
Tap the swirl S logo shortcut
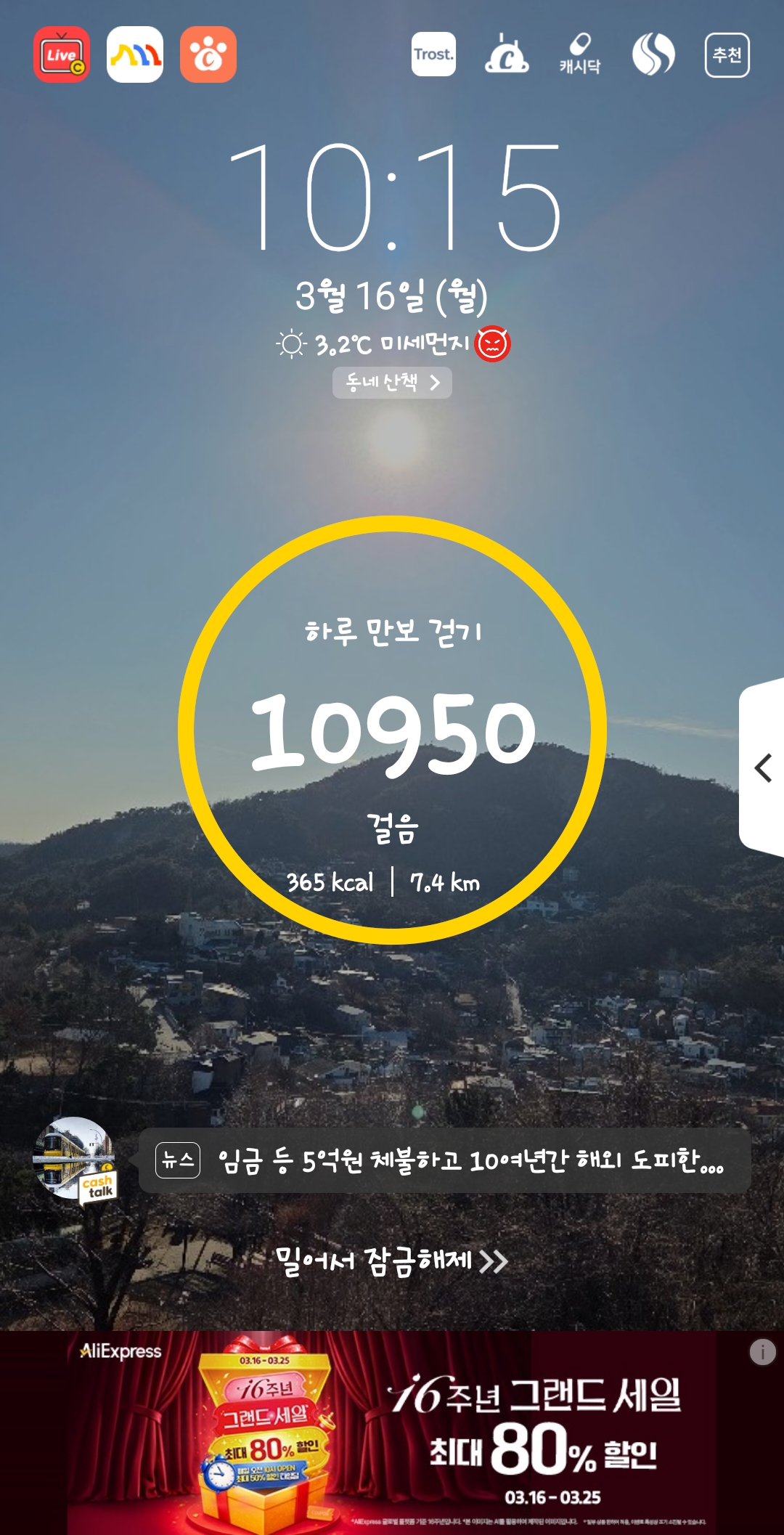653,54
